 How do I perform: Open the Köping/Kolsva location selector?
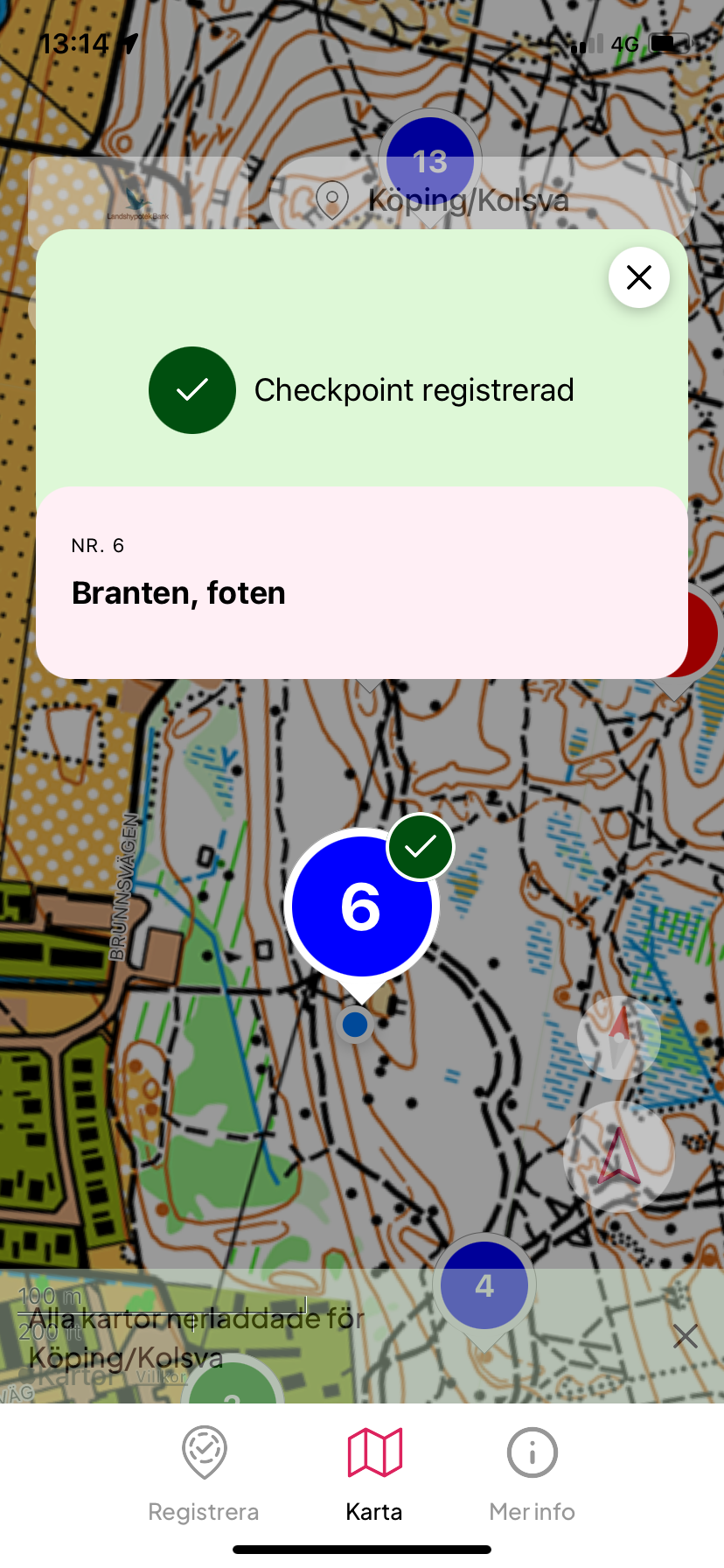[483, 200]
